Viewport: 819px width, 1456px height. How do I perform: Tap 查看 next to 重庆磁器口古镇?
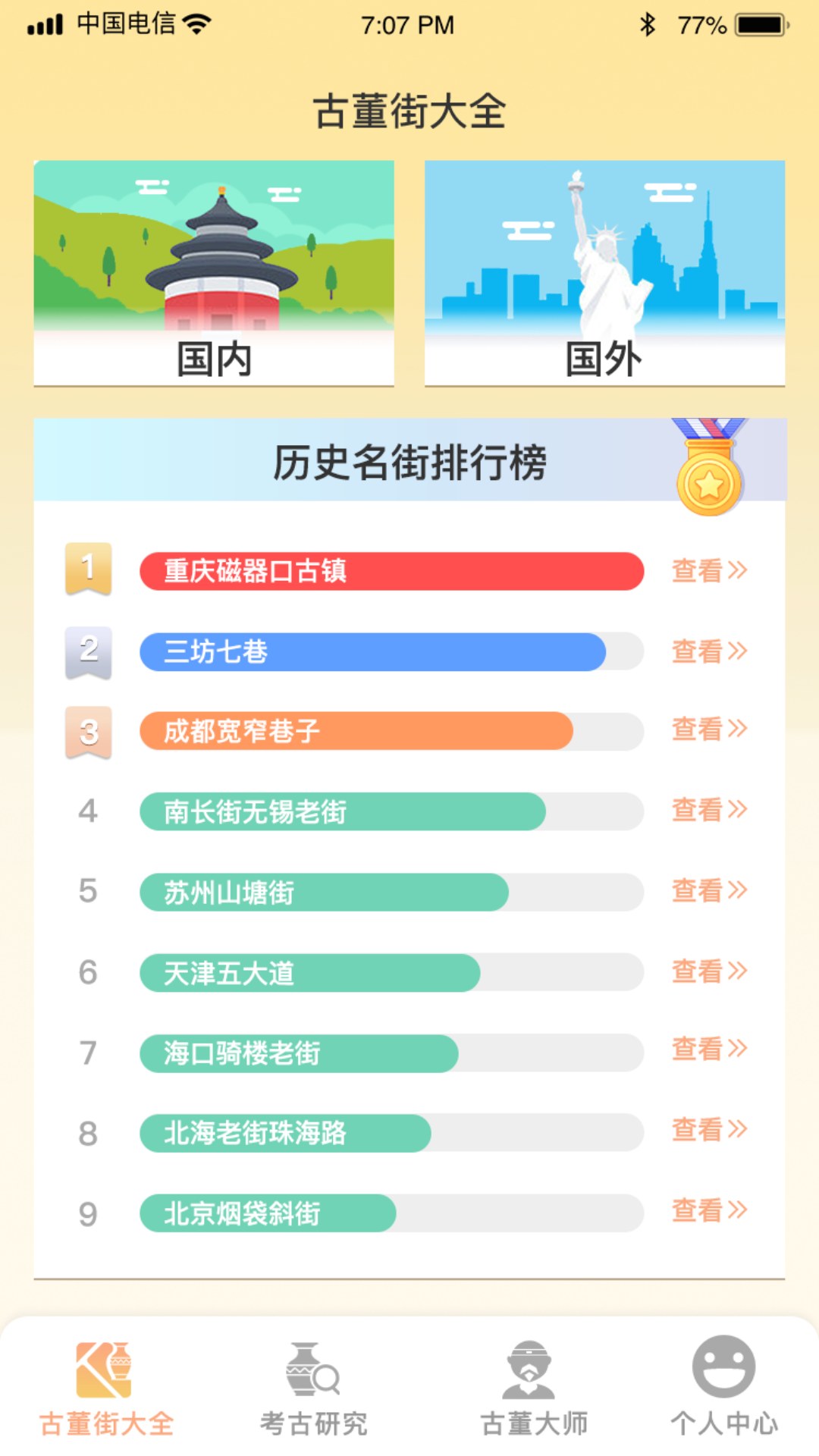coord(709,570)
